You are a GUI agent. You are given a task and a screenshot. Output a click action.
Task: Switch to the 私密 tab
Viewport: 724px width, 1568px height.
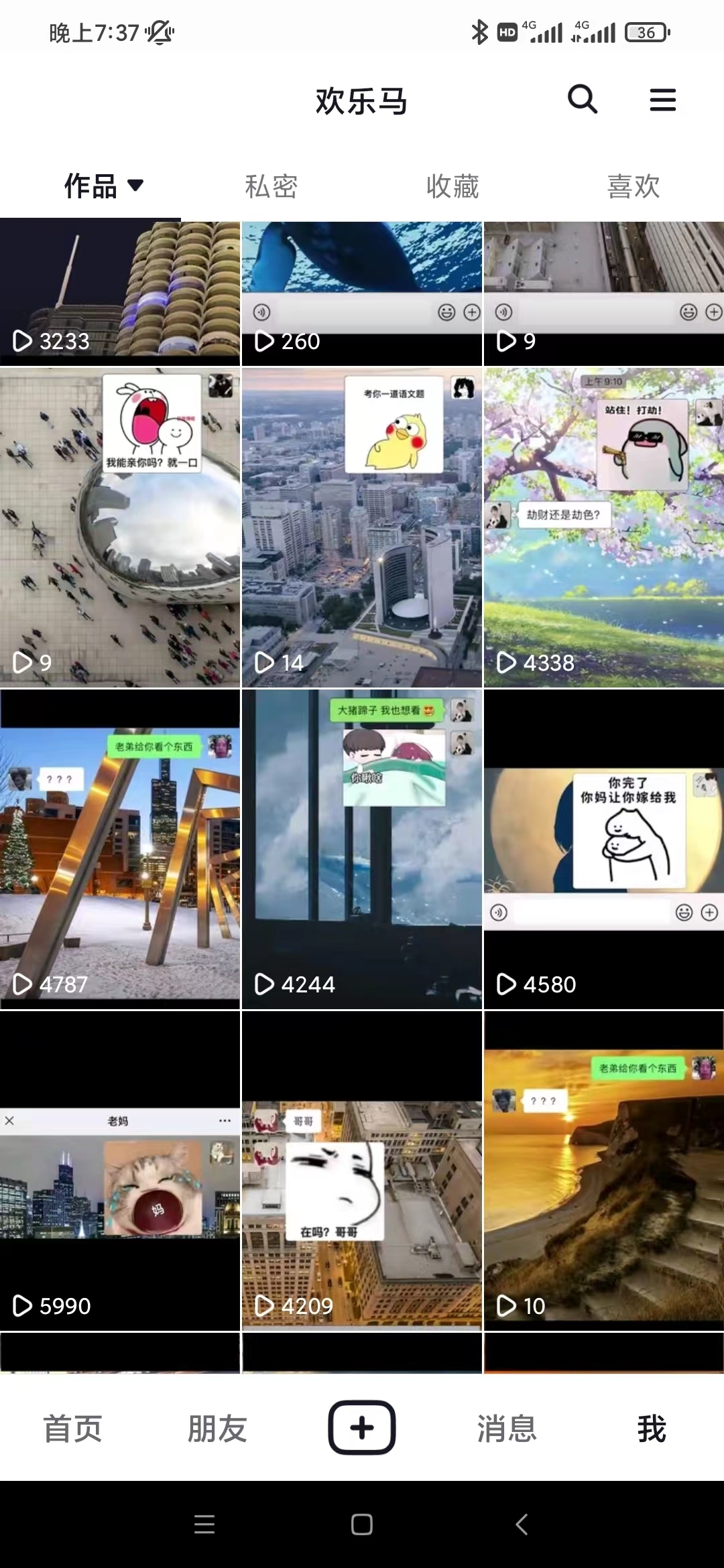(271, 186)
